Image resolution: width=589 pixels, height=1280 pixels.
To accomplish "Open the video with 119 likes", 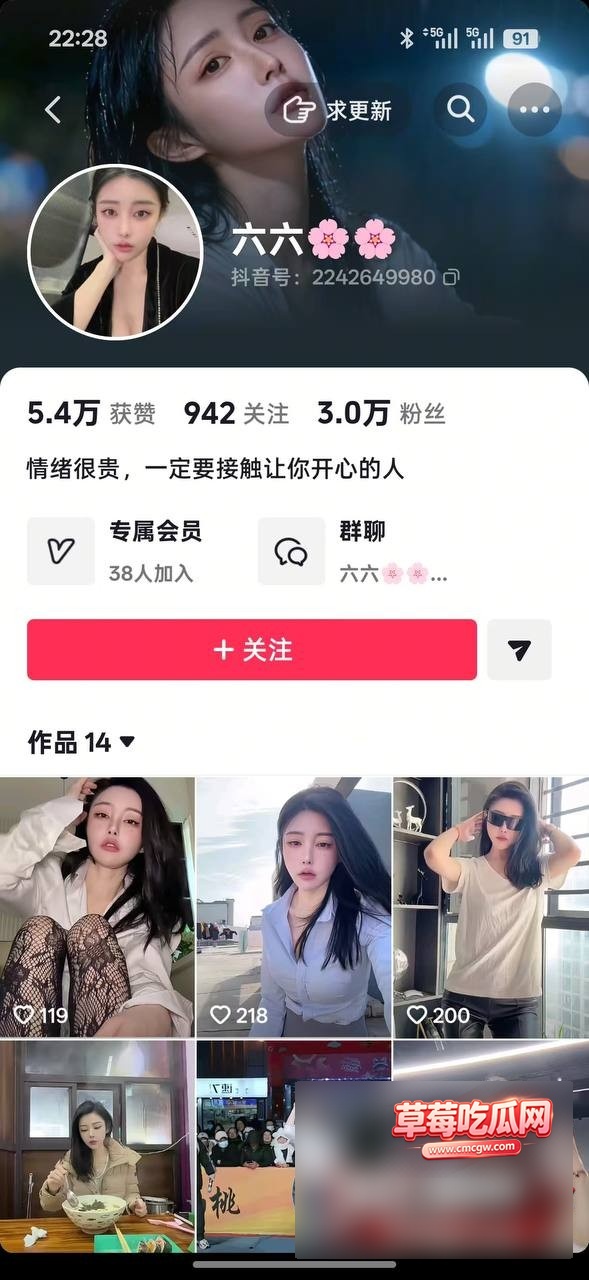I will click(x=97, y=907).
